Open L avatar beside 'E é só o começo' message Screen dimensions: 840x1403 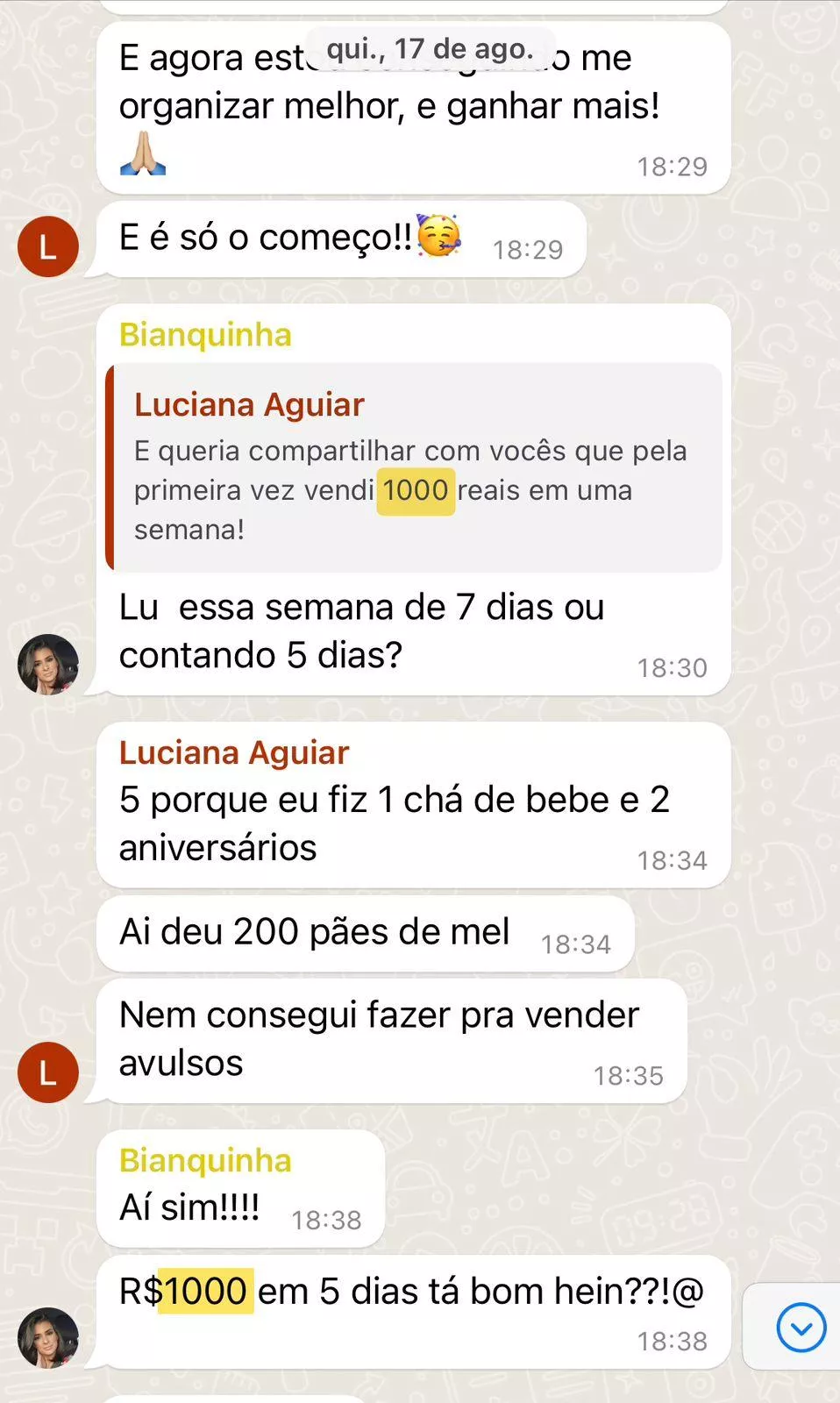(48, 246)
